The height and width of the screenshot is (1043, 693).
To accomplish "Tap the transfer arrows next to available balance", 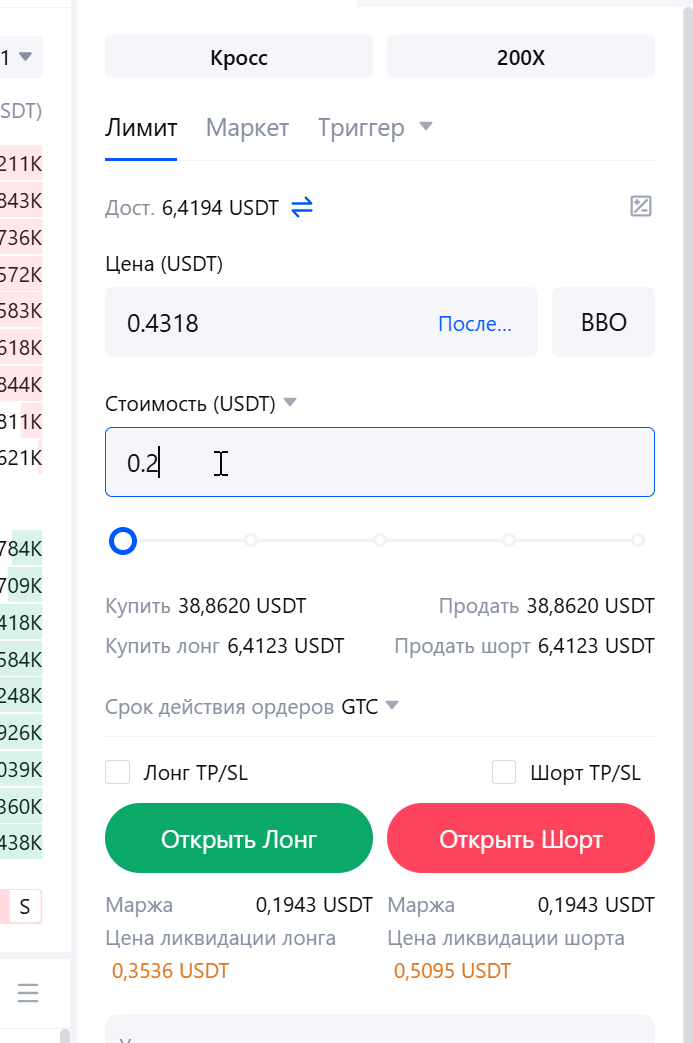I will pos(302,208).
